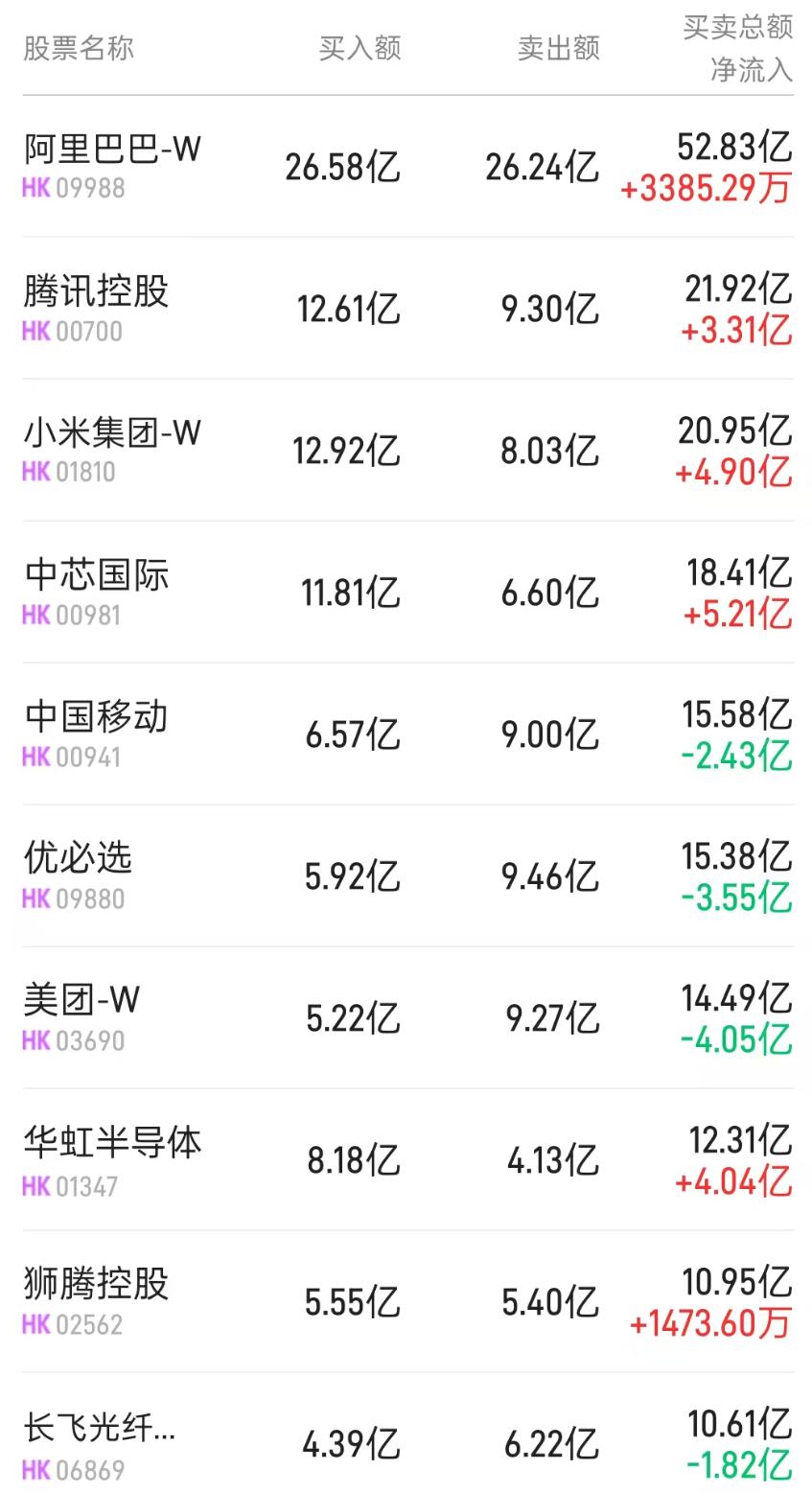812x1493 pixels.
Task: Click the +5.21亿 inflow for 中芯国际
Action: (731, 615)
